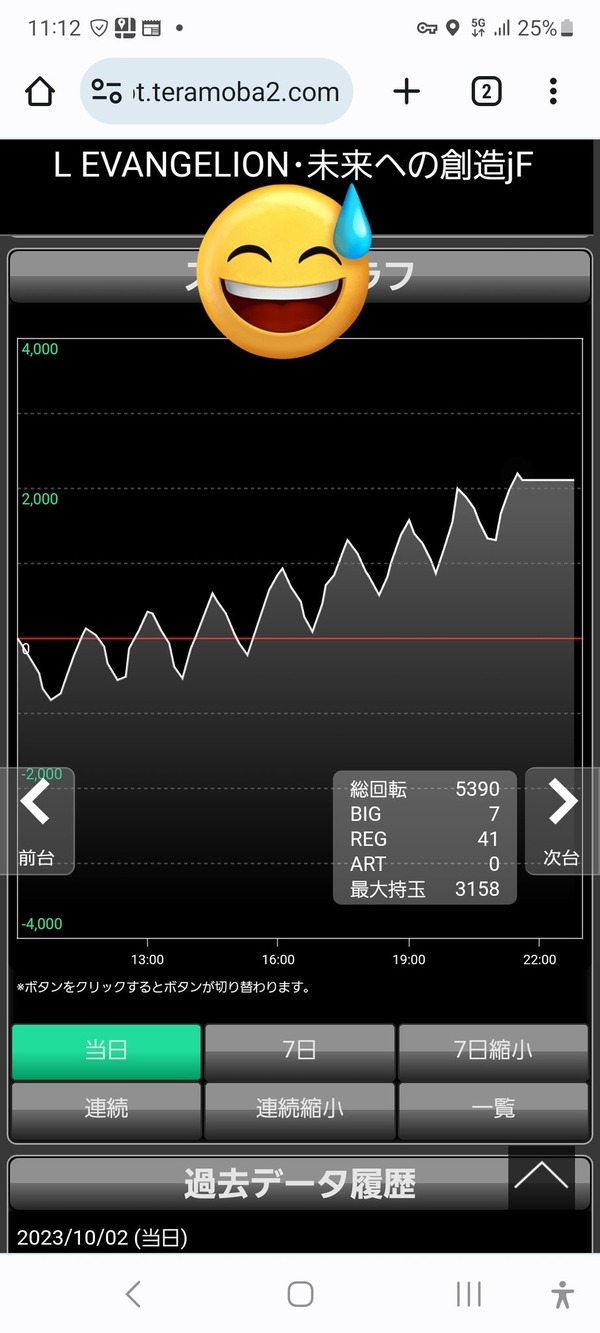
Task: Go to the previous machine (前台)
Action: click(37, 820)
